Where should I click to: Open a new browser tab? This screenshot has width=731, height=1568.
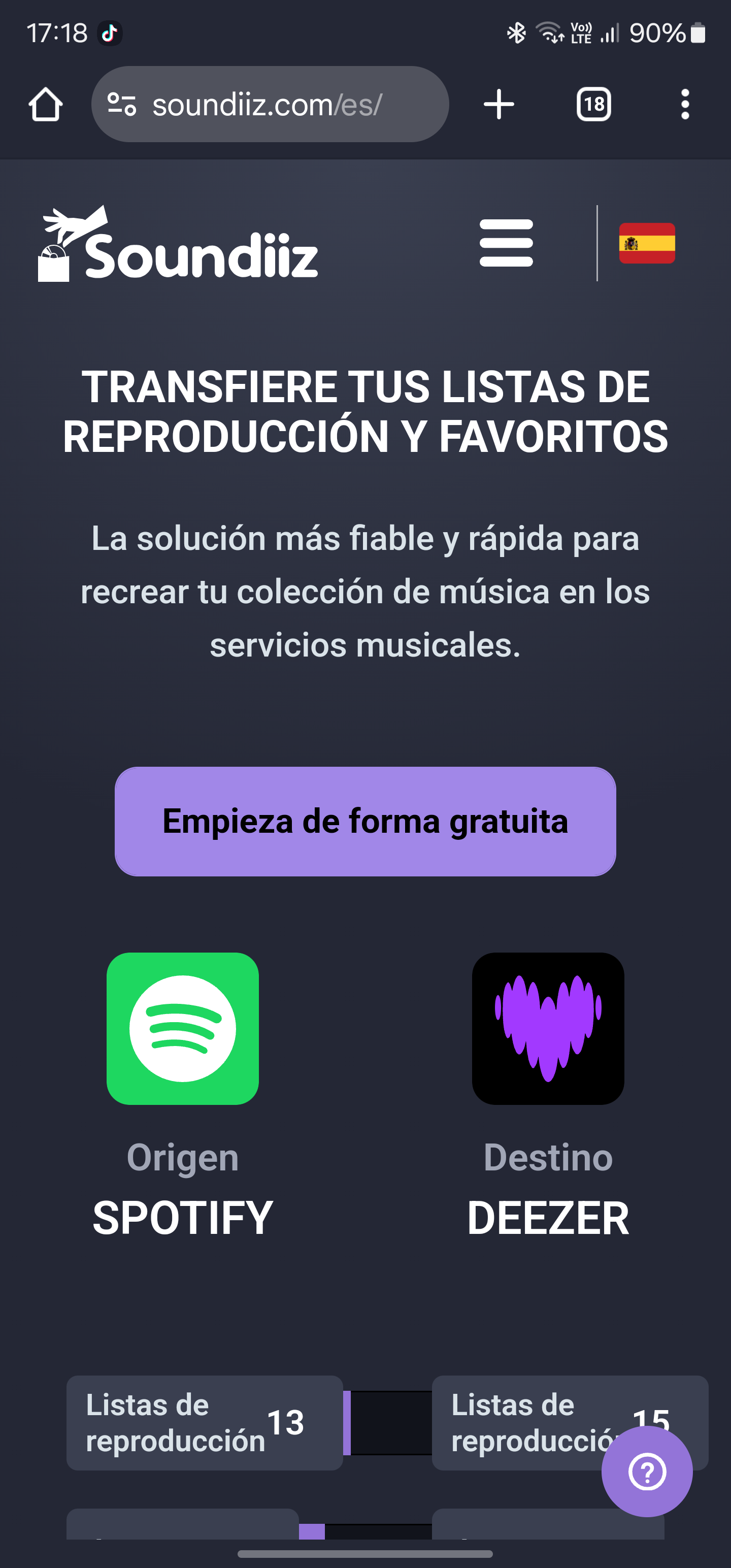click(499, 105)
